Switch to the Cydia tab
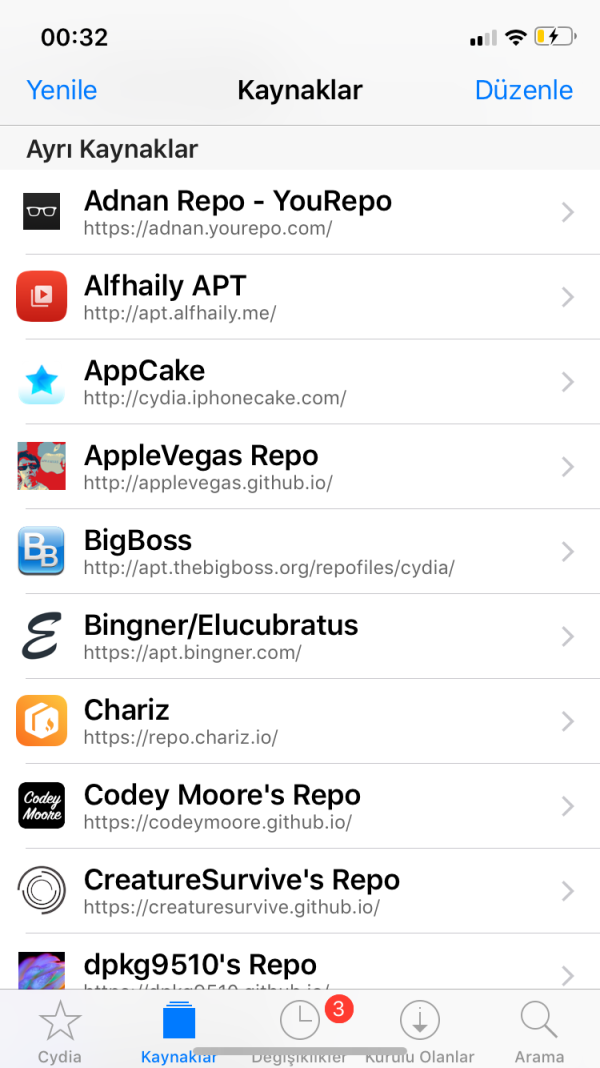This screenshot has height=1068, width=600. tap(60, 1030)
